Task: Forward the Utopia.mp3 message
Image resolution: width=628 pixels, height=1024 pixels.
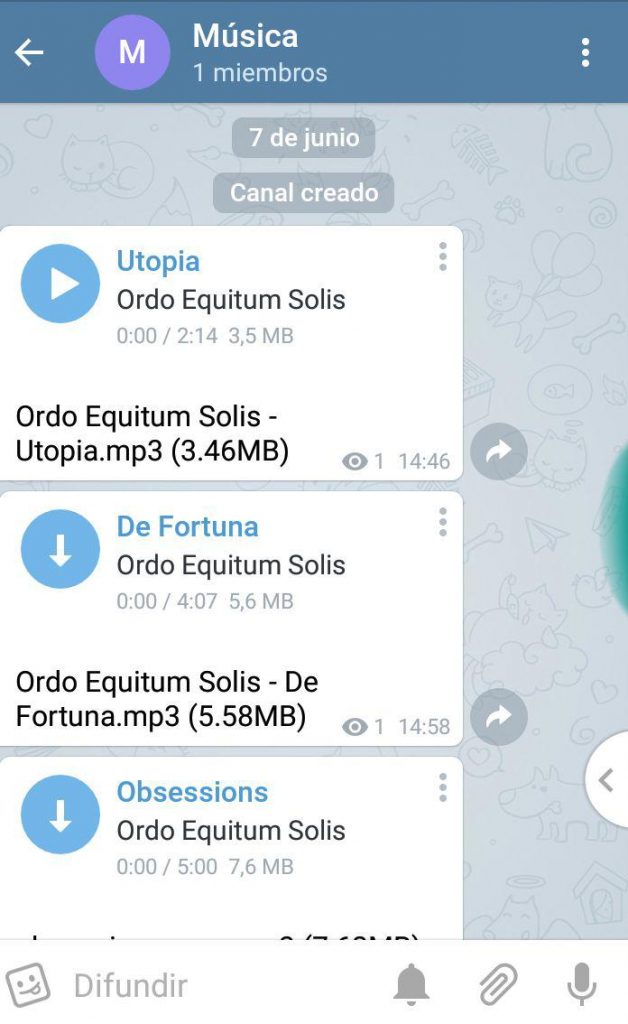Action: pos(499,451)
